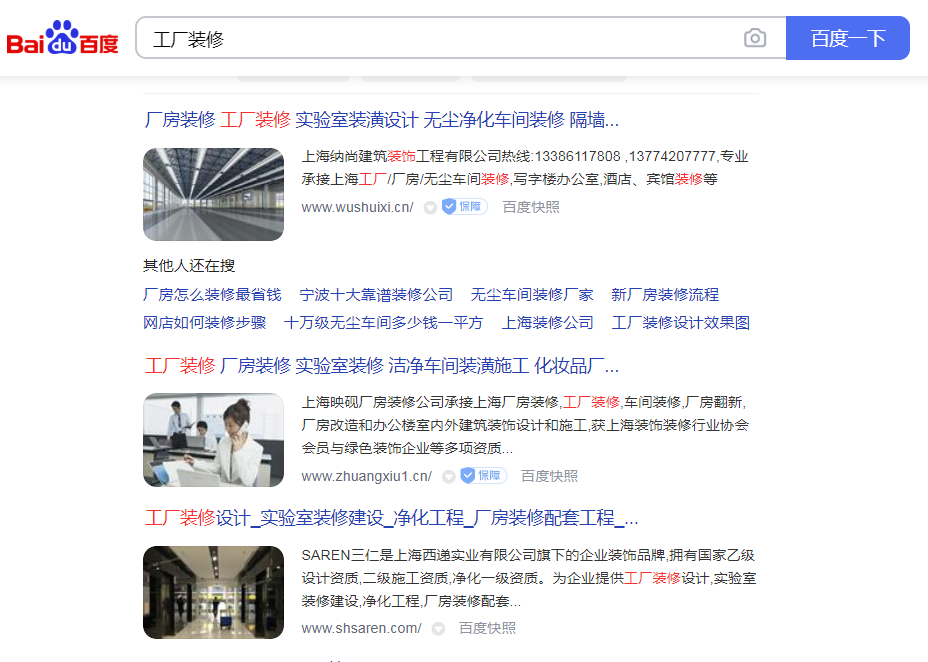Open the thumbnail for www.wushuixi.cn result

[x=213, y=194]
